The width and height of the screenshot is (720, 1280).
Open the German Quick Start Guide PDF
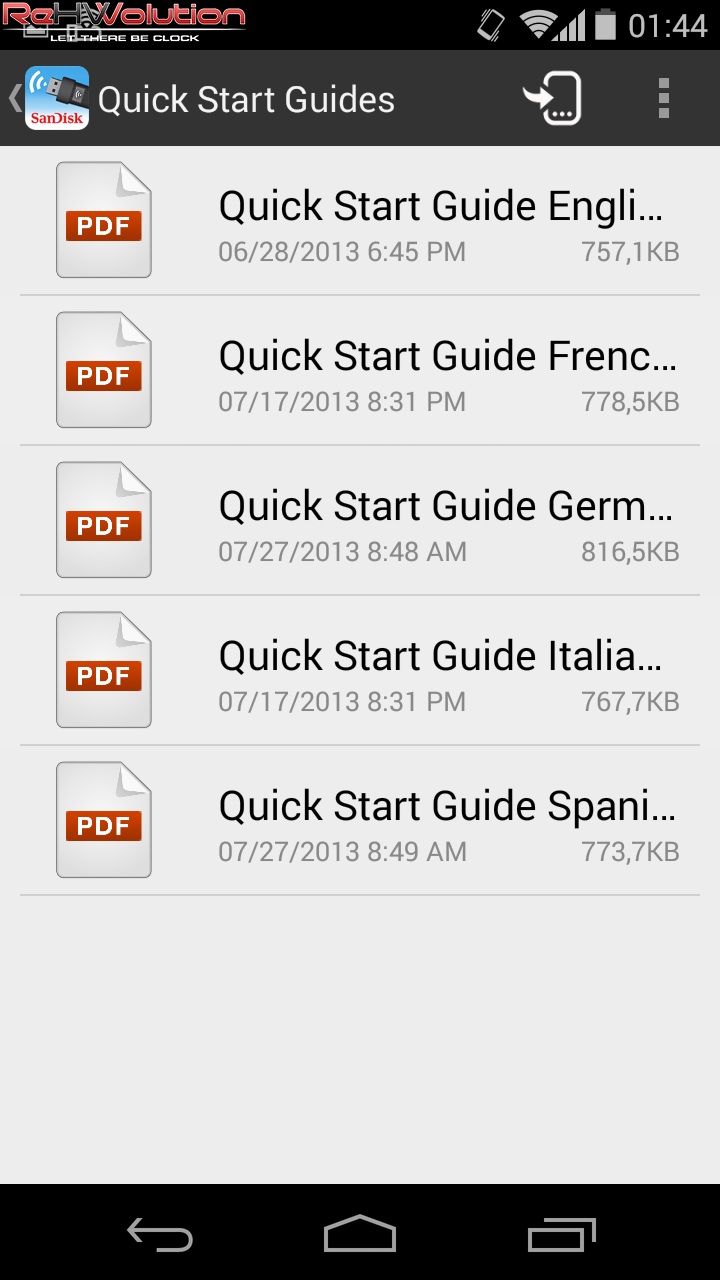(x=360, y=521)
